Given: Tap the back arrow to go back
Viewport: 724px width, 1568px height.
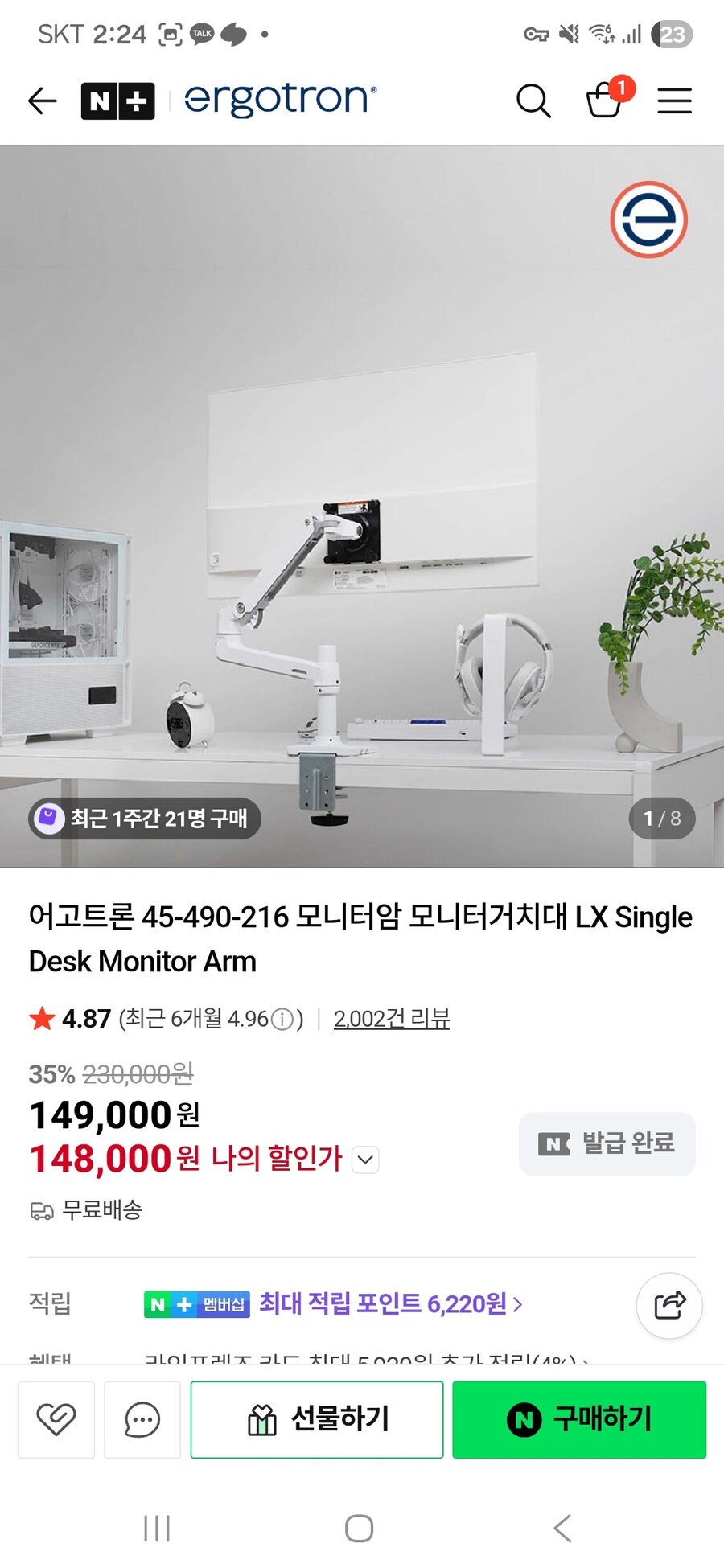Looking at the screenshot, I should pos(41,101).
